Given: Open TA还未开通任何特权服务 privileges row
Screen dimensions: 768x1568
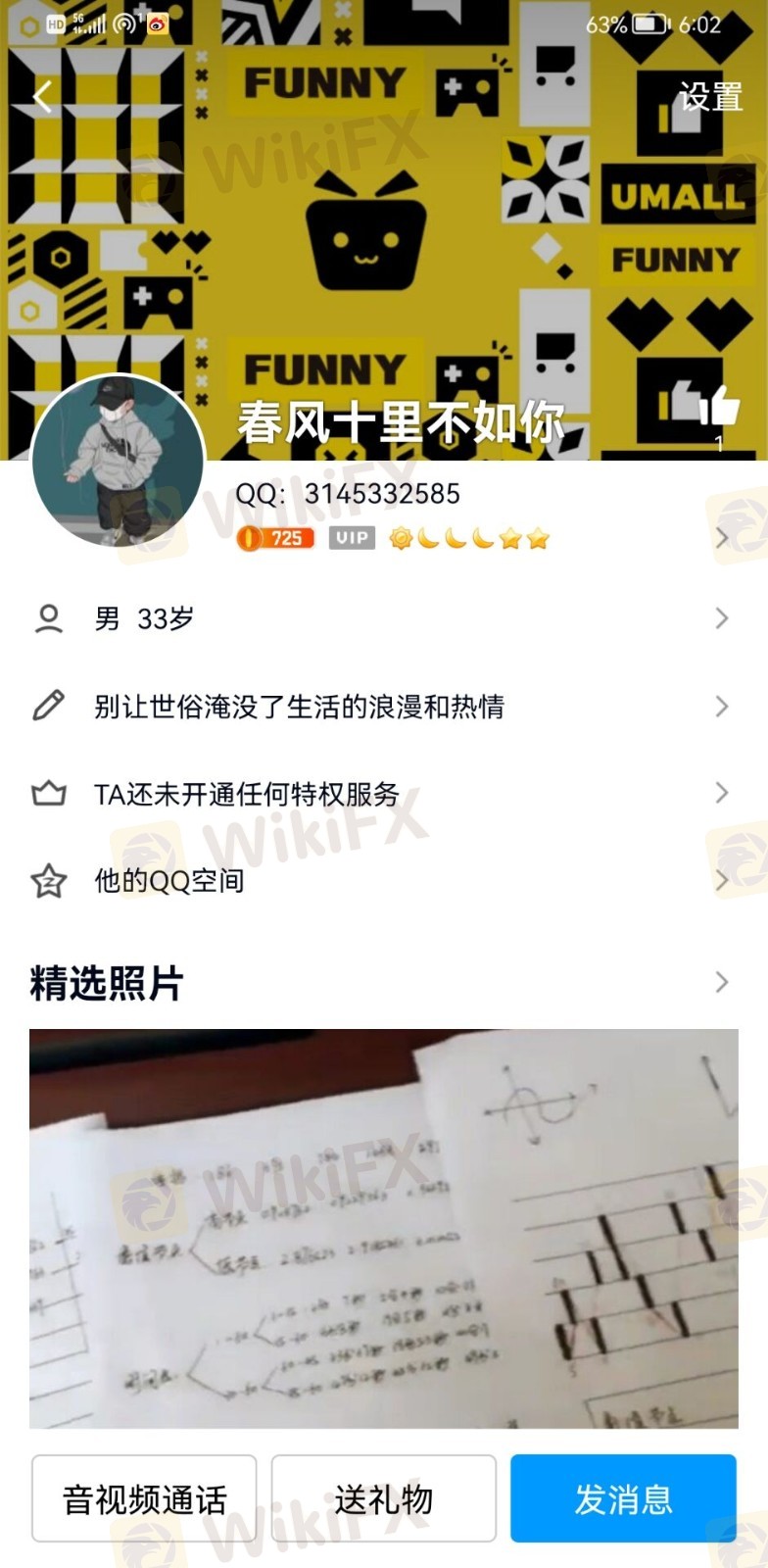Looking at the screenshot, I should click(384, 793).
